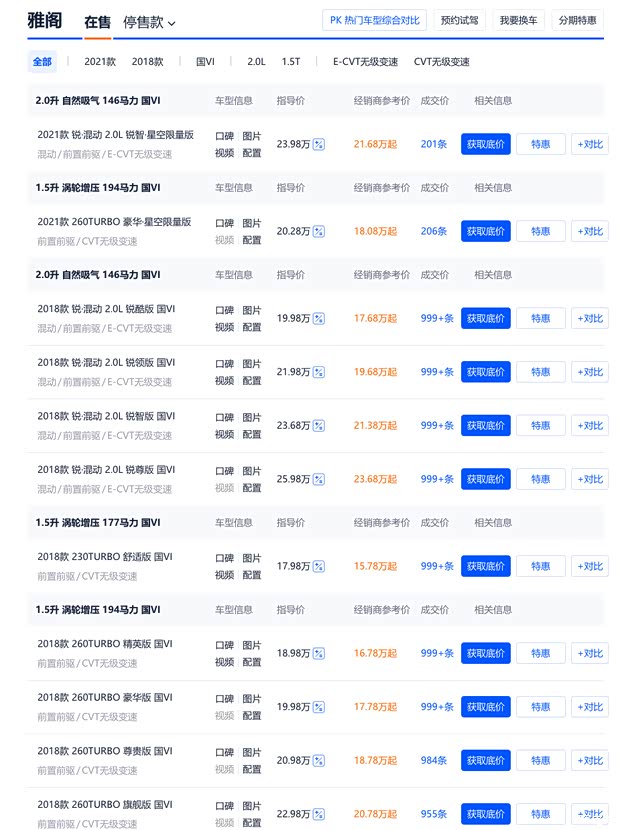The image size is (620, 830).
Task: Open PK 热门车型综合对比
Action: 374,20
